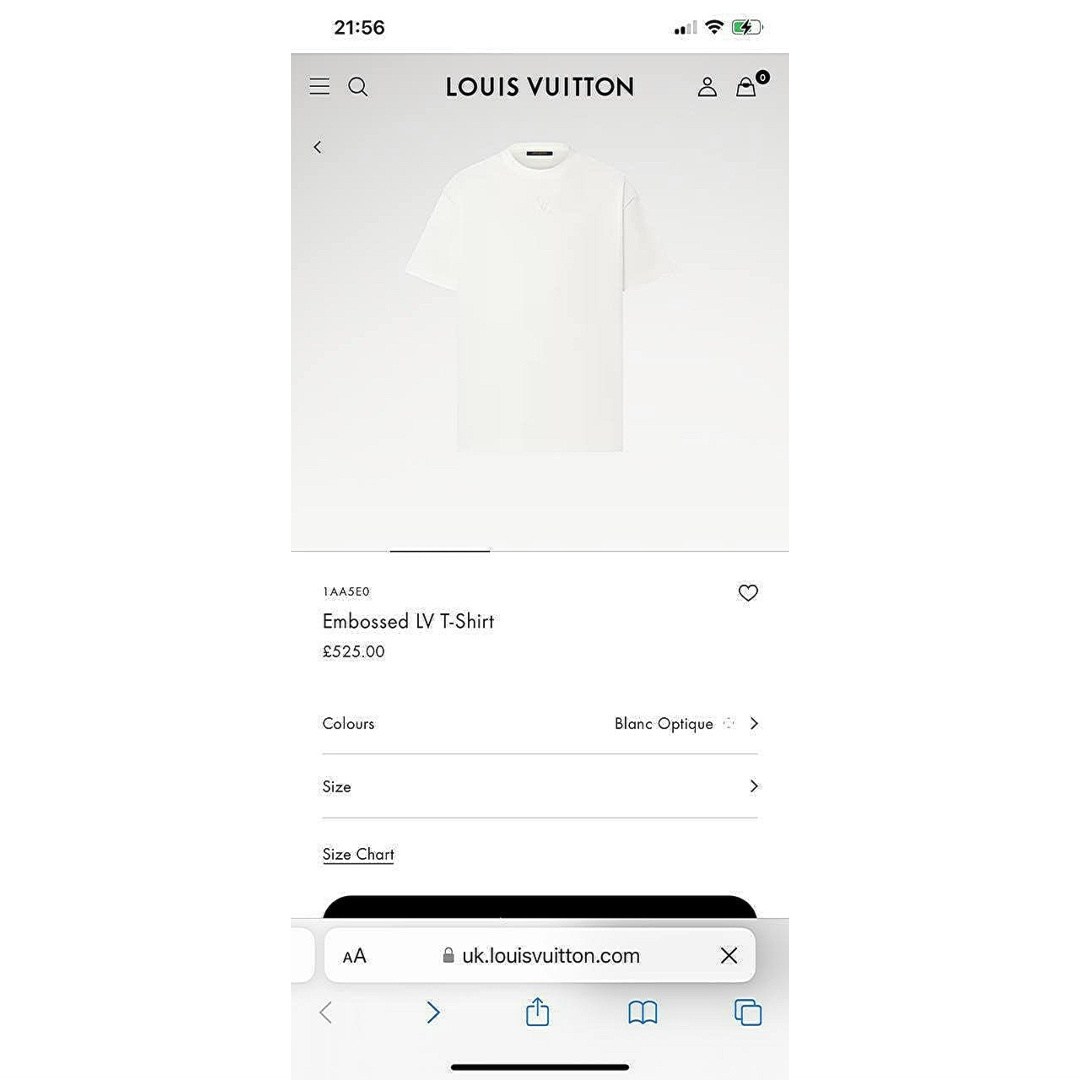This screenshot has width=1080, height=1080.
Task: Open the Size Chart link
Action: click(358, 854)
